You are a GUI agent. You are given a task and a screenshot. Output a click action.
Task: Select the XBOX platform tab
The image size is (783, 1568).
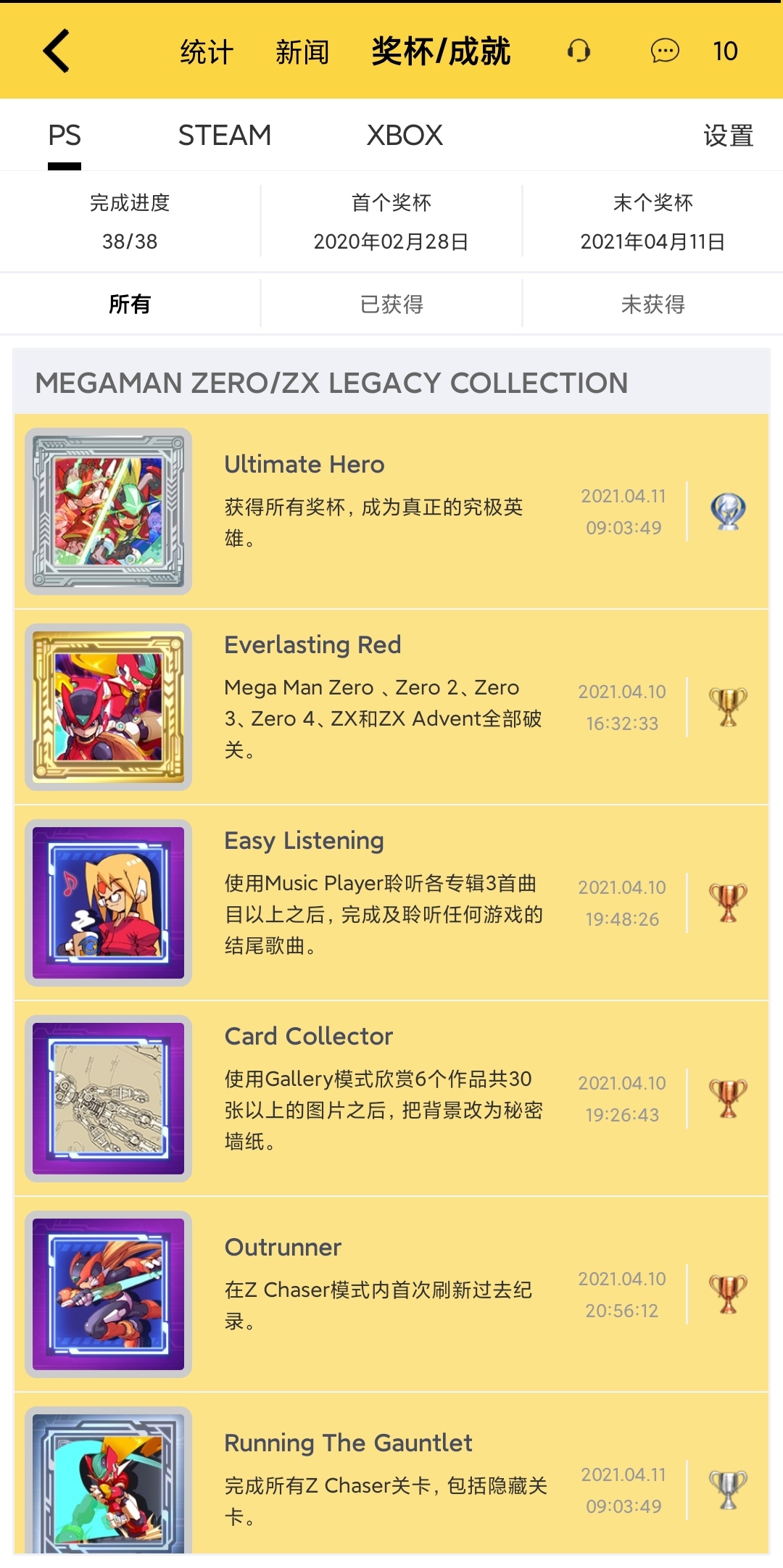click(x=405, y=136)
